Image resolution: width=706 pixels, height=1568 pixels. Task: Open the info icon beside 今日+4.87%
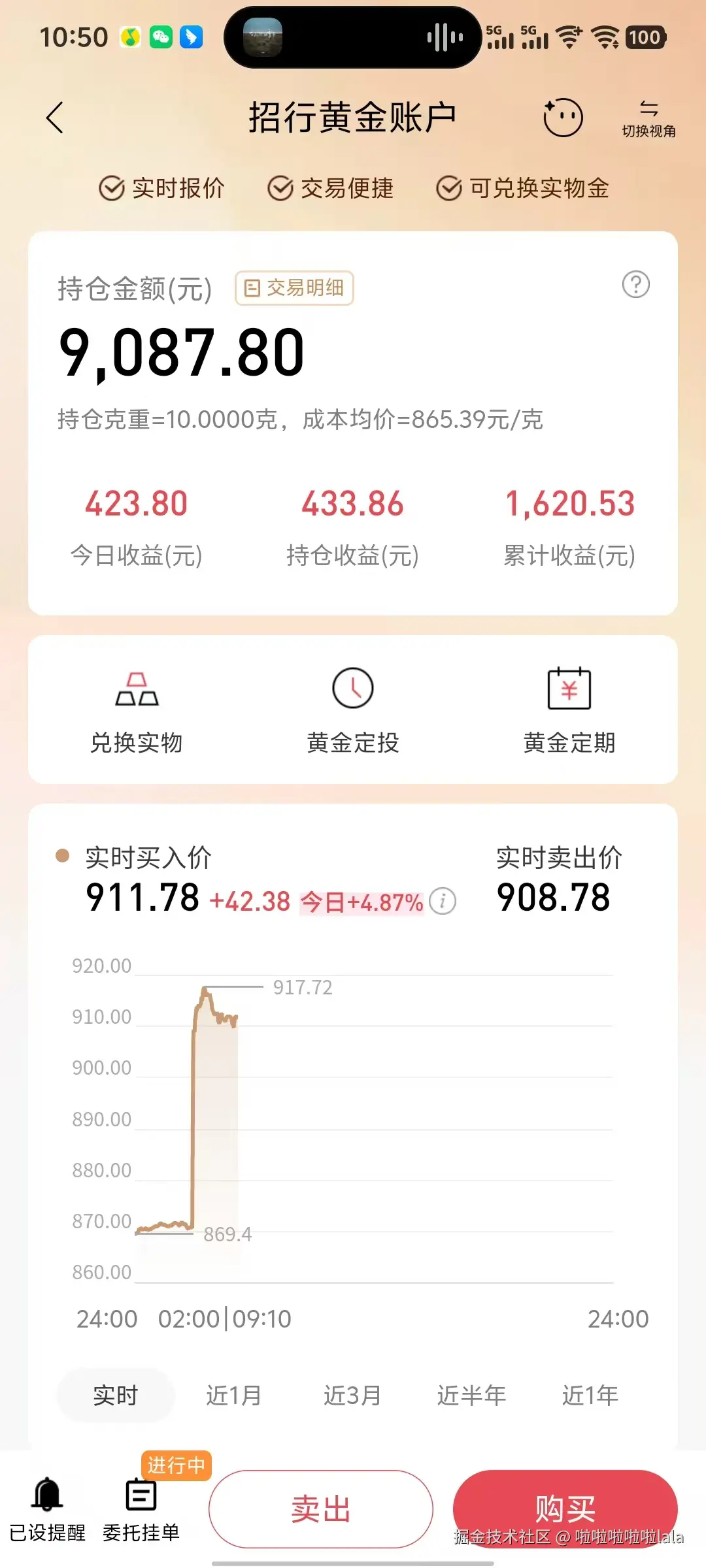pyautogui.click(x=442, y=900)
